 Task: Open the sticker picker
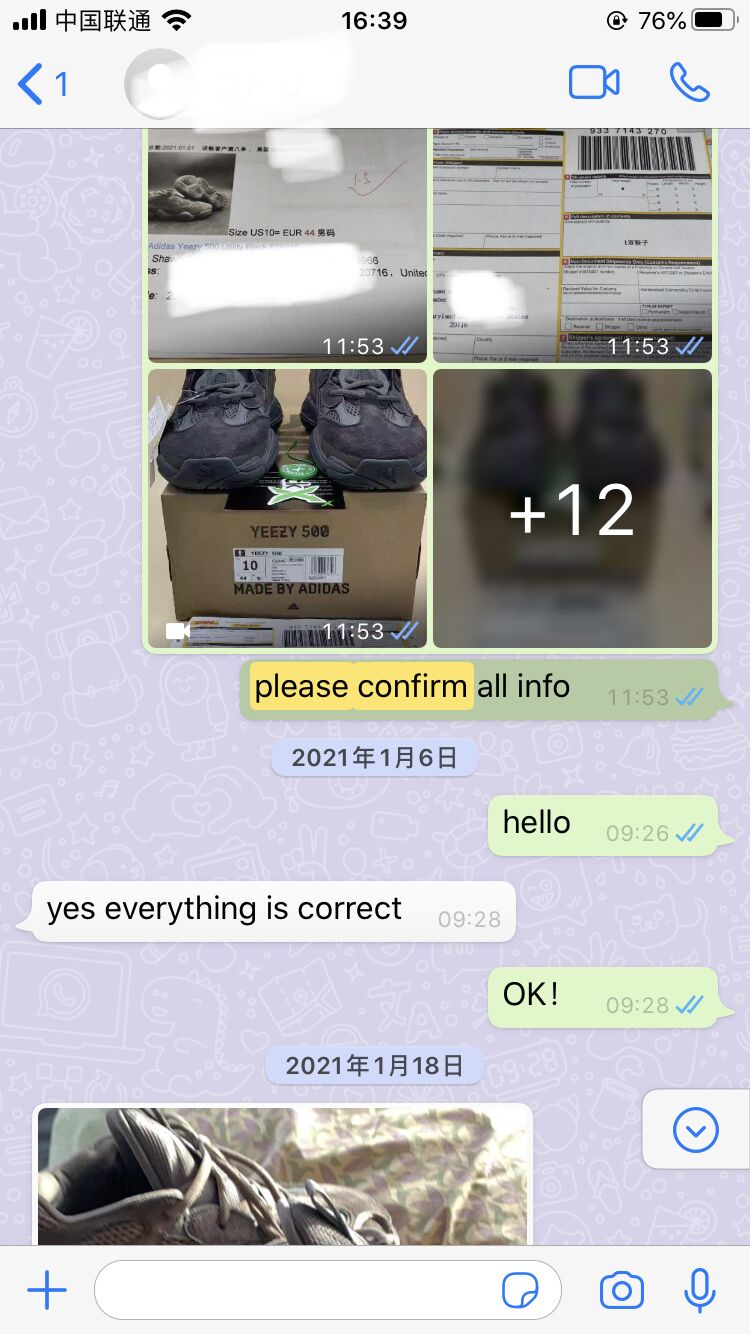tap(519, 1292)
